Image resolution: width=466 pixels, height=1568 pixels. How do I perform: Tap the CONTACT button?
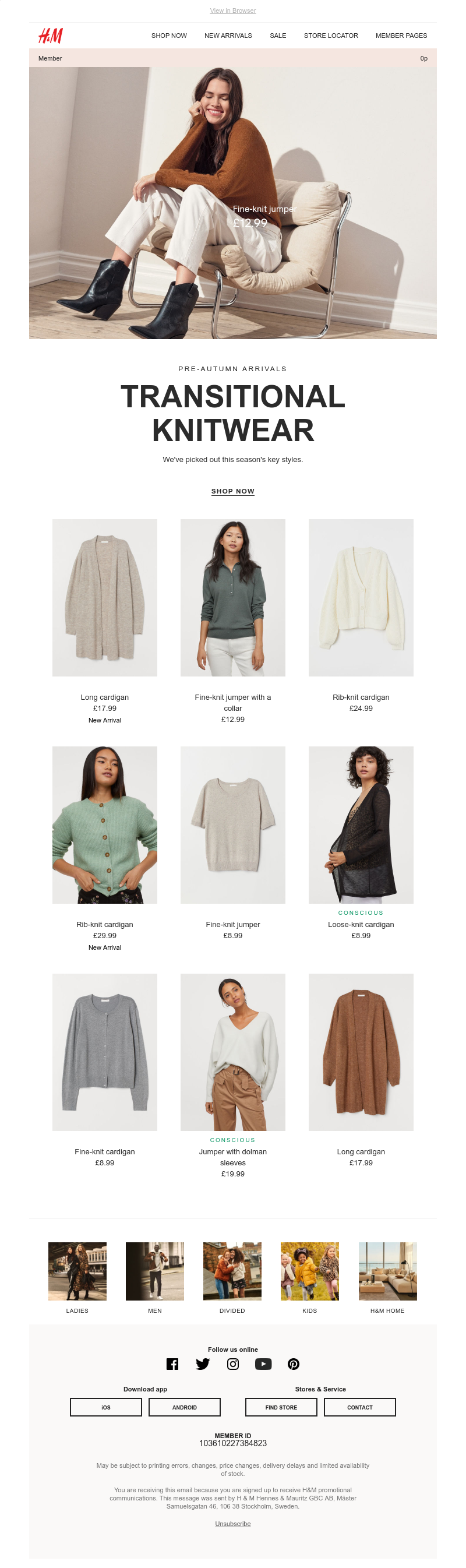tap(359, 1407)
